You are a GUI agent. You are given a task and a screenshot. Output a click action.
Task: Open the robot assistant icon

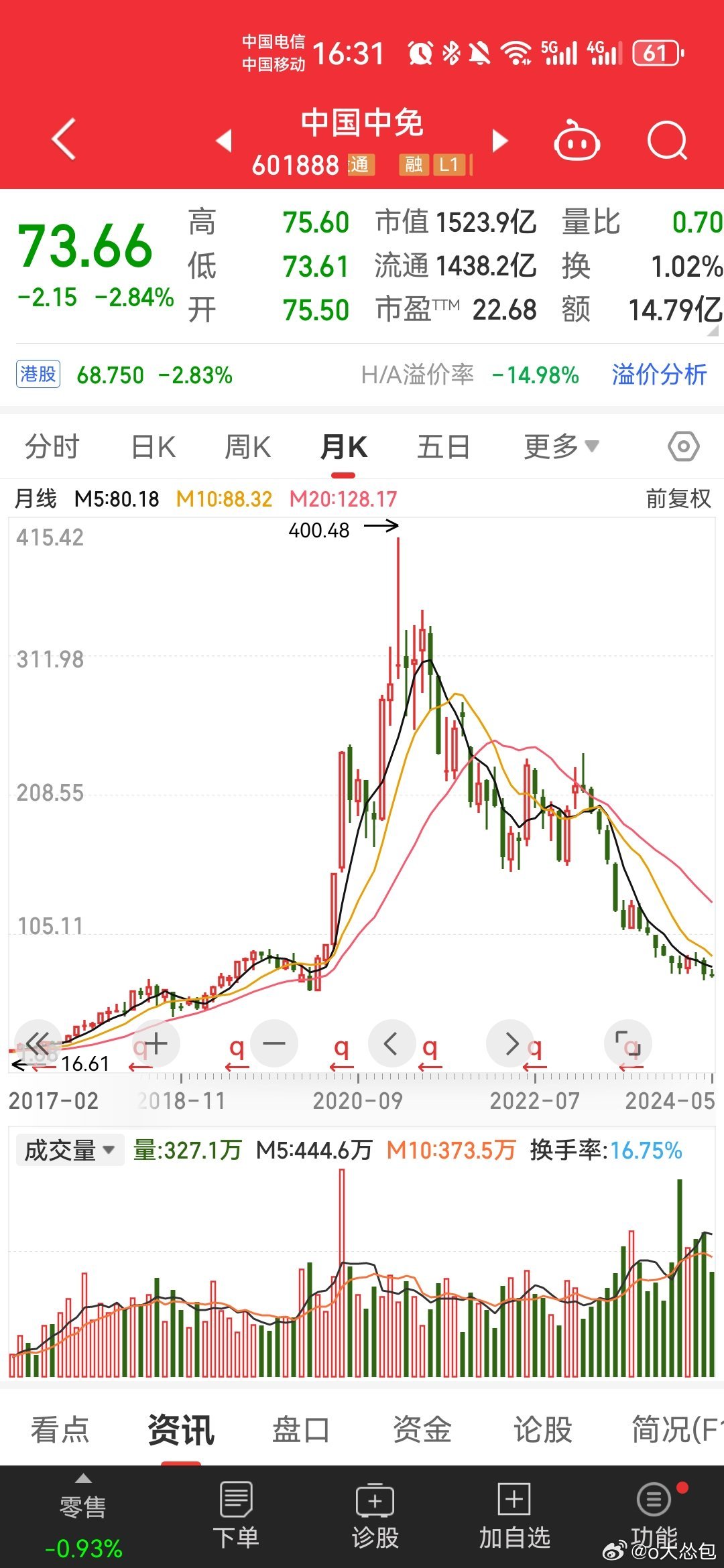click(577, 141)
